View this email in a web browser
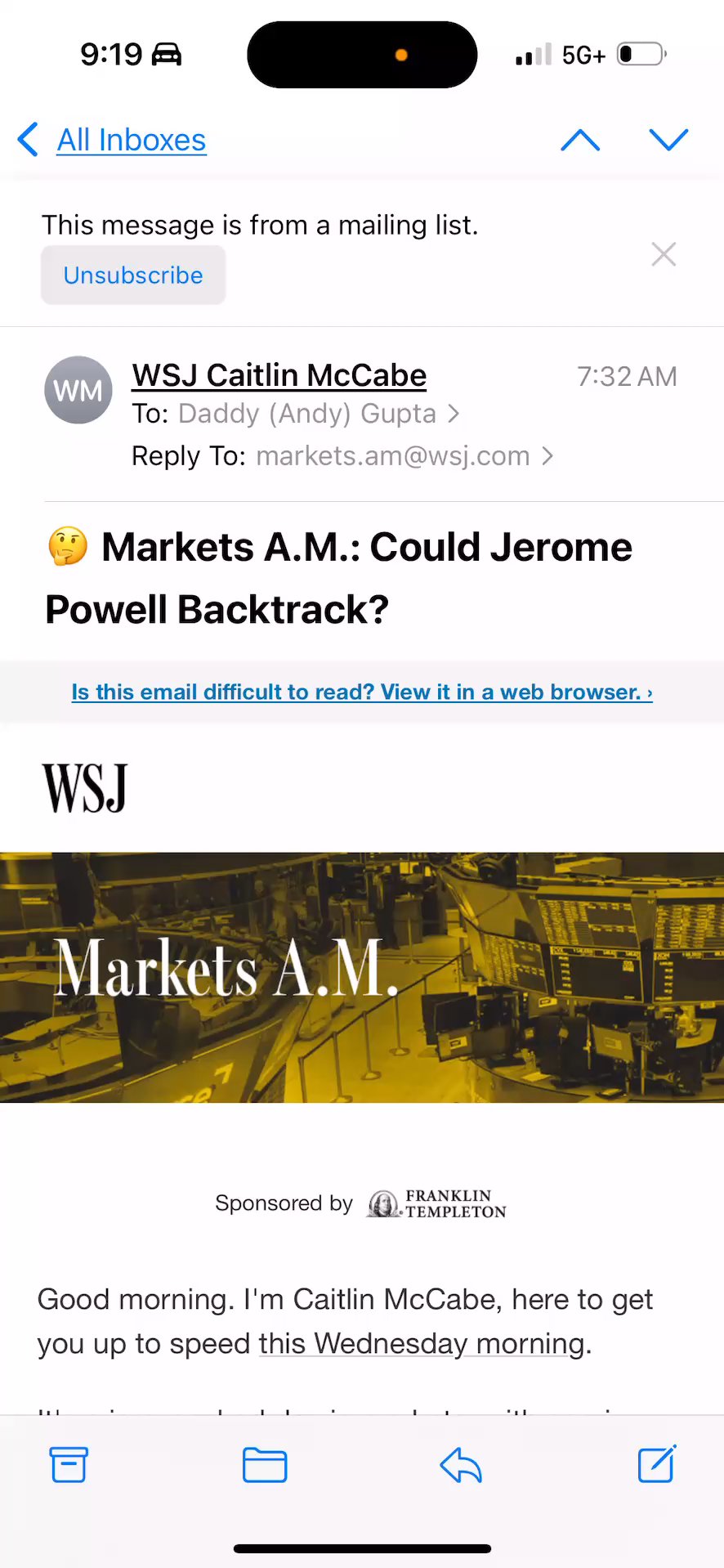Viewport: 724px width, 1568px height. [x=361, y=692]
